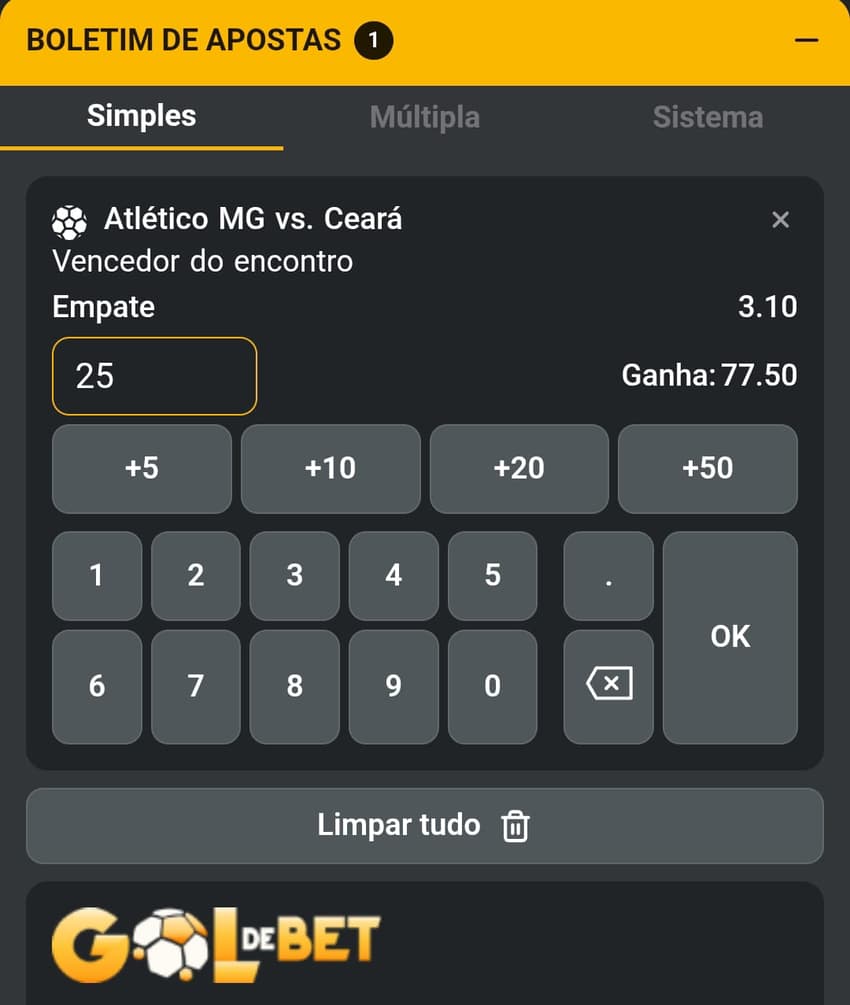
Task: Click the soccer ball icon beside the match
Action: click(69, 220)
